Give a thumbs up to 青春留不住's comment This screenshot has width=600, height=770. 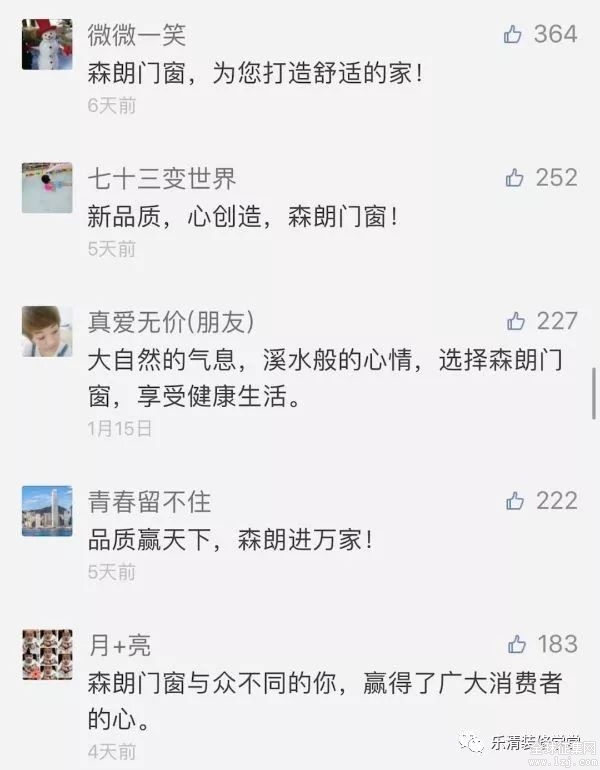[516, 501]
